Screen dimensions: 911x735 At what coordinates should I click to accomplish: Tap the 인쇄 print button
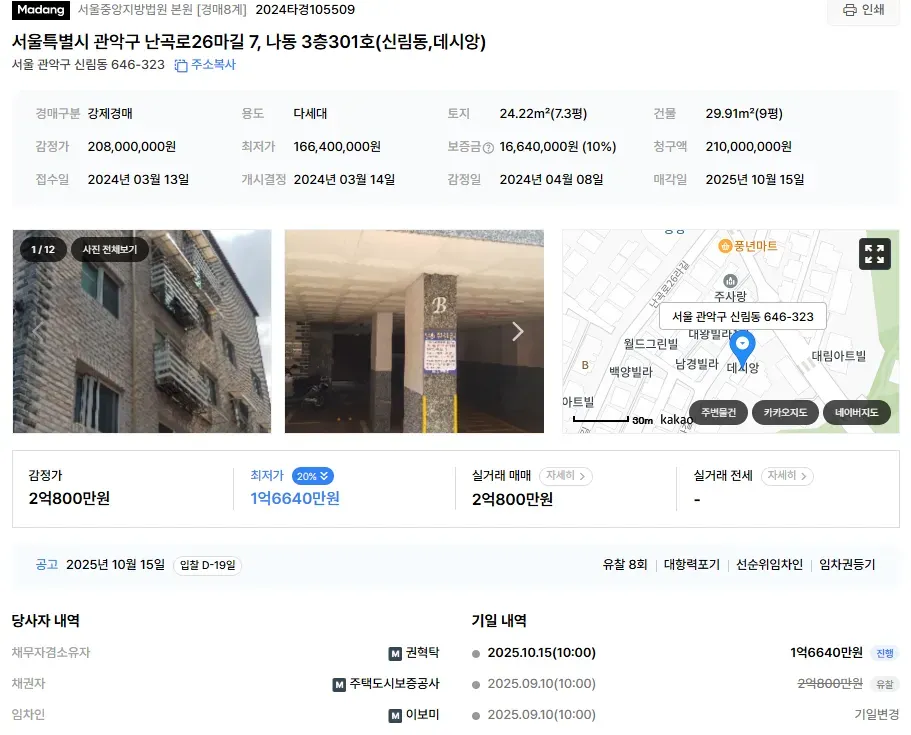click(x=863, y=10)
